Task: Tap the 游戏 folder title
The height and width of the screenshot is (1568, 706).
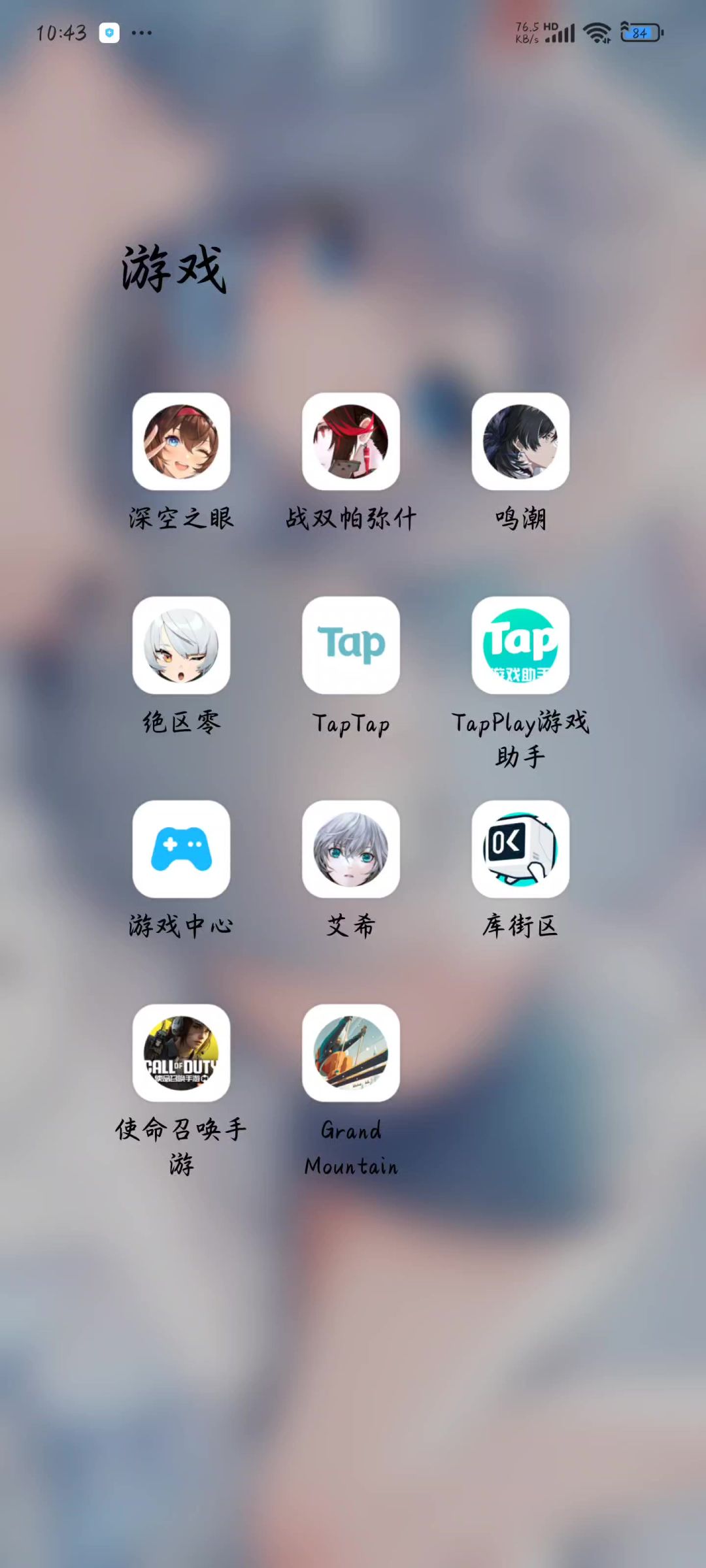Action: pyautogui.click(x=174, y=269)
